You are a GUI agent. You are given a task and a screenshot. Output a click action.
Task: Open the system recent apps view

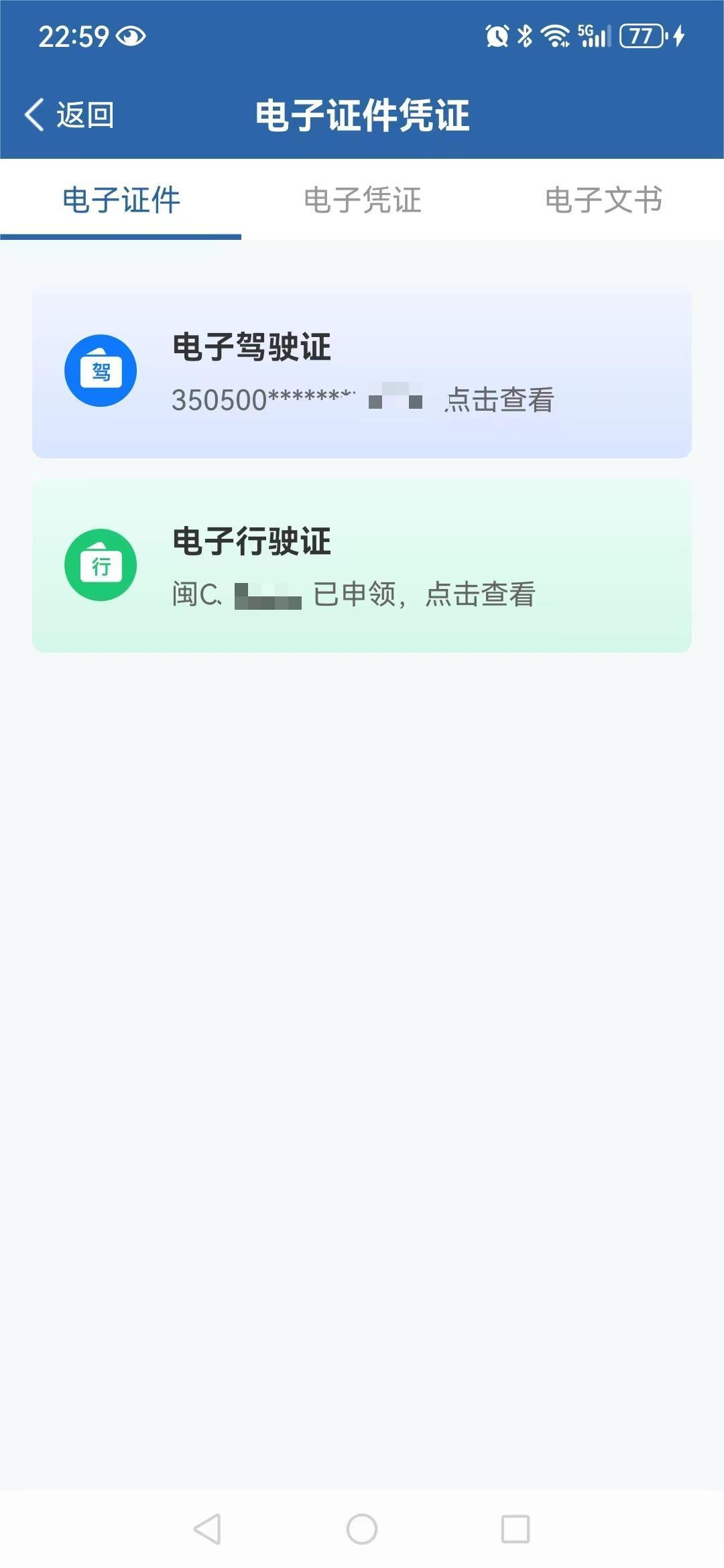(x=516, y=1529)
